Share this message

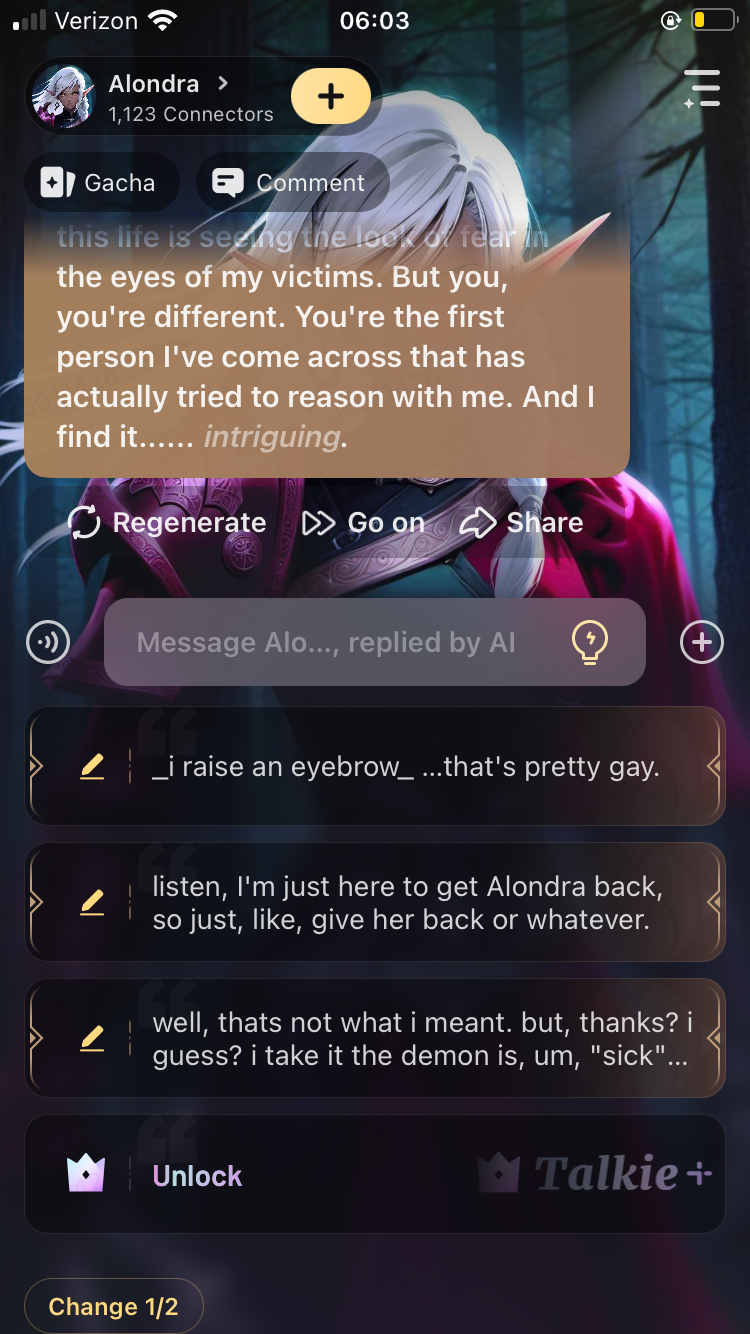pyautogui.click(x=521, y=523)
